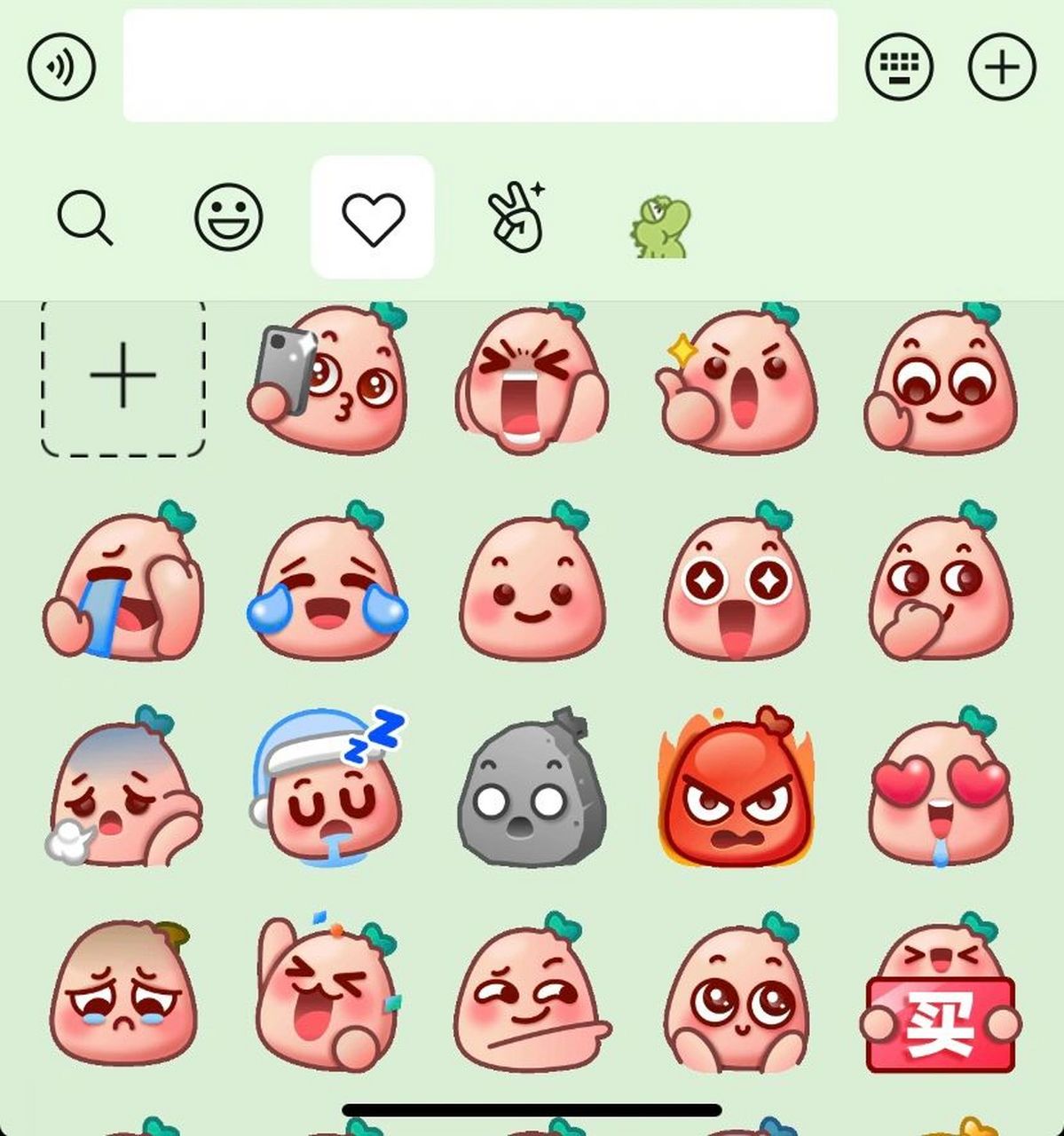Screen dimensions: 1064x1136
Task: Select the heart favorites tab
Action: 373,217
